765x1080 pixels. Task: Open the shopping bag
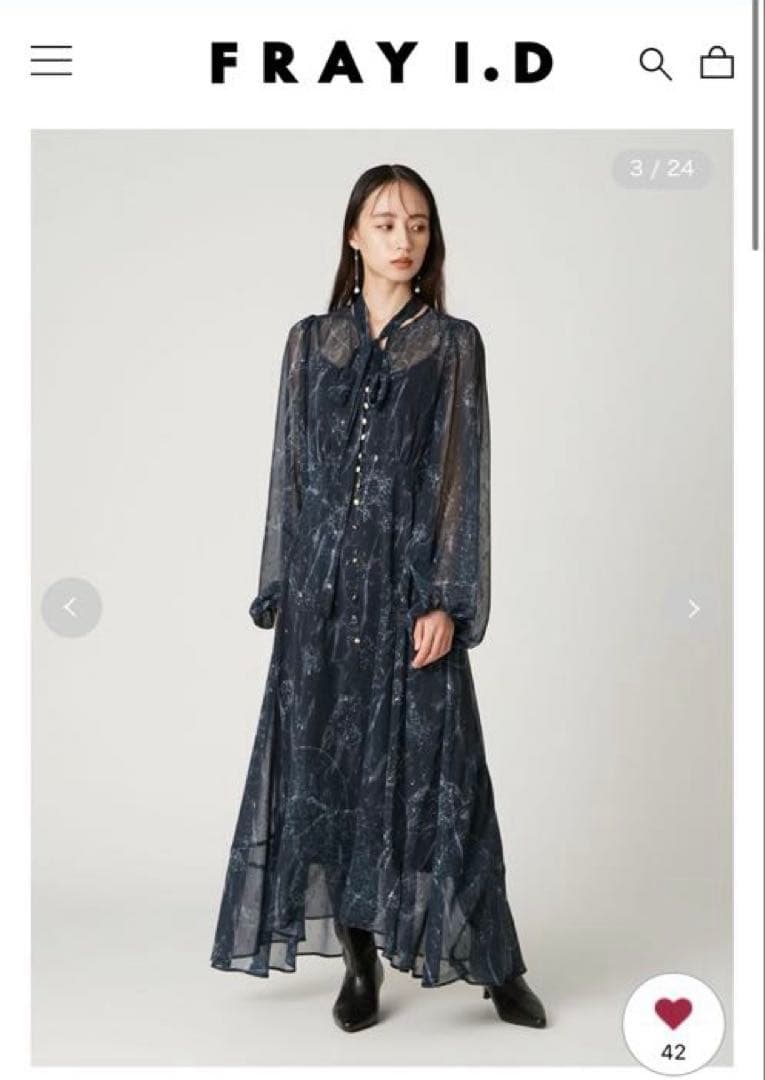tap(716, 63)
